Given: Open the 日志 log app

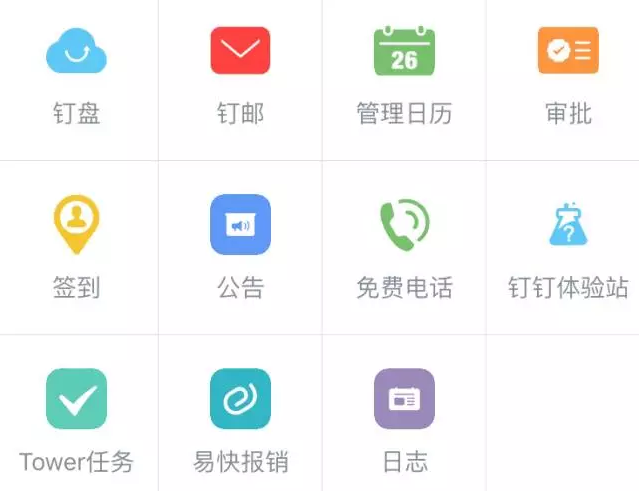Looking at the screenshot, I should tap(404, 399).
